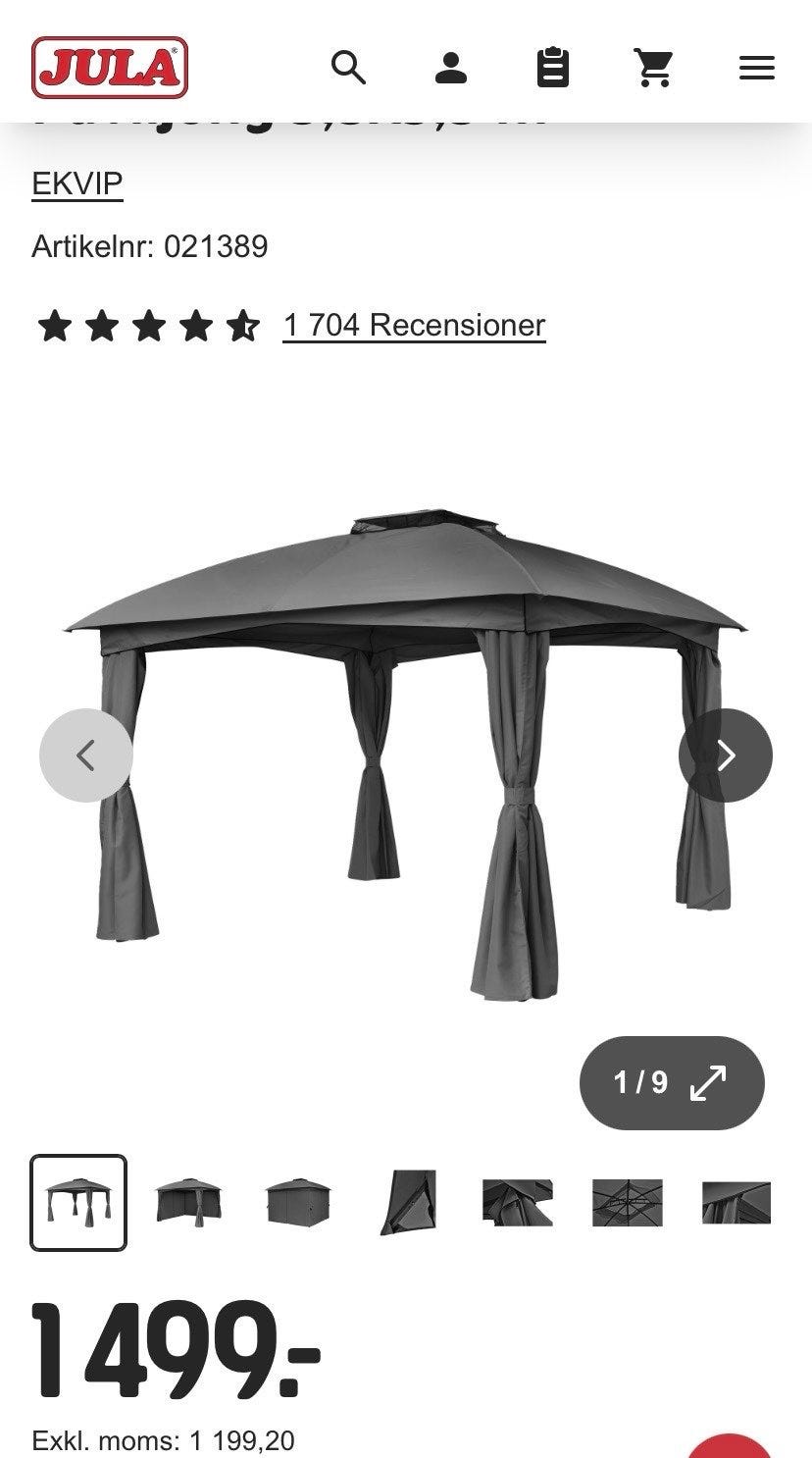The height and width of the screenshot is (1458, 812).
Task: Open the search icon in header
Action: (348, 68)
